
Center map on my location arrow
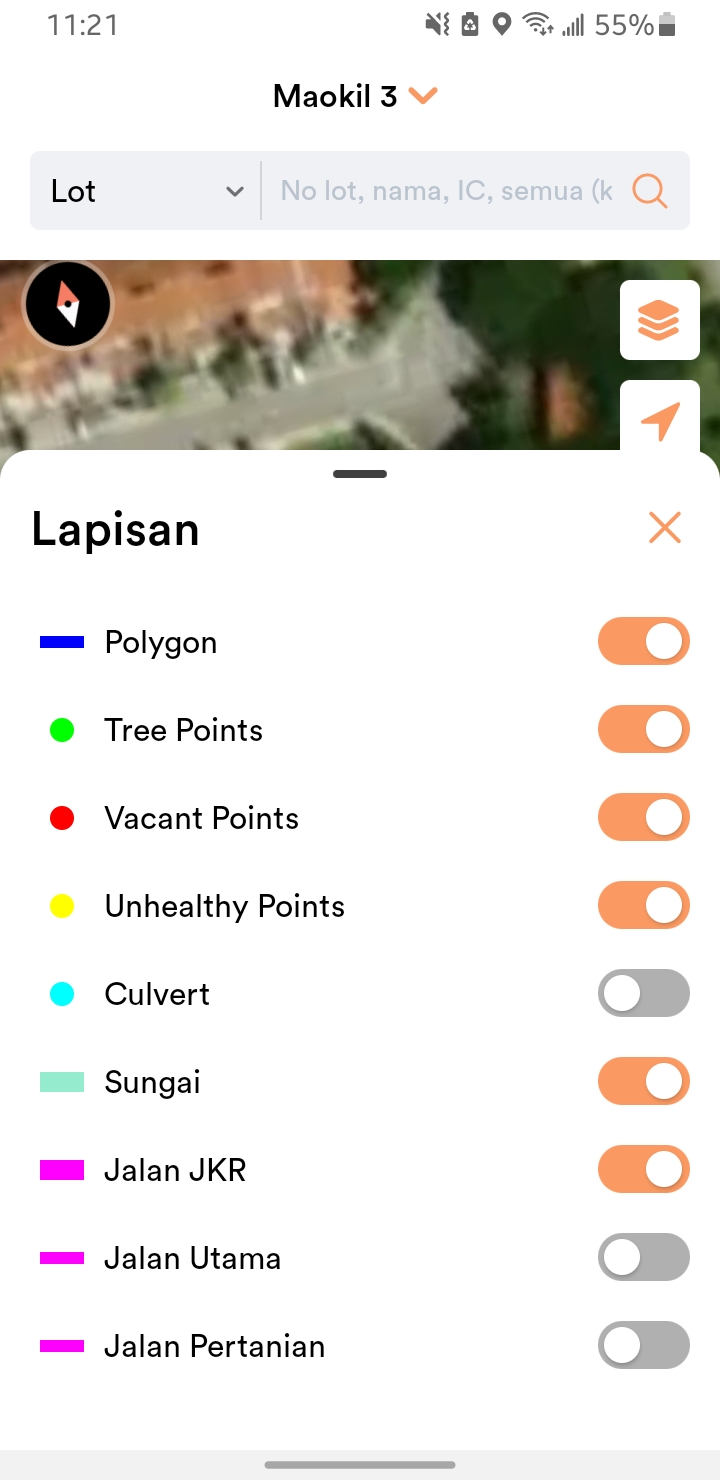659,420
